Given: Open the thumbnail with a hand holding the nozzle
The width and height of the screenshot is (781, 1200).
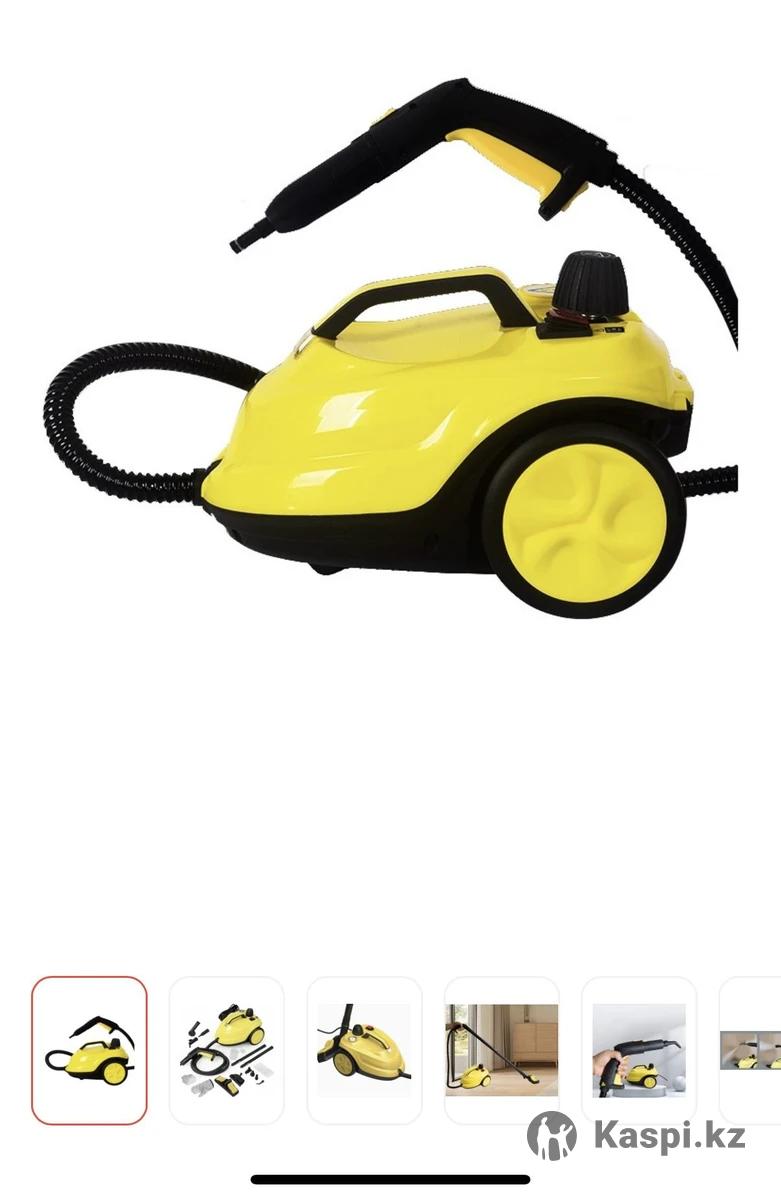Looking at the screenshot, I should point(639,1050).
